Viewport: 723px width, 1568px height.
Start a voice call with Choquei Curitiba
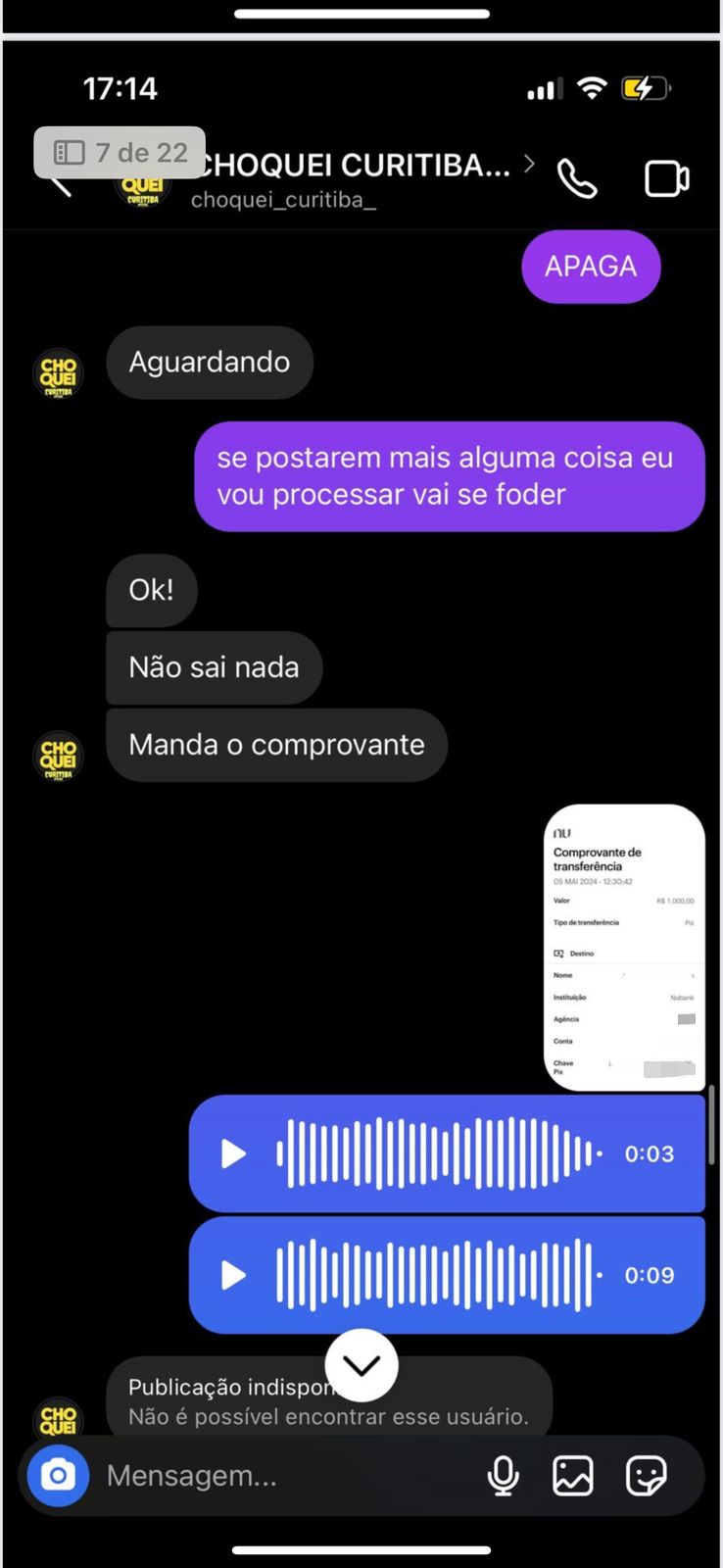[577, 178]
